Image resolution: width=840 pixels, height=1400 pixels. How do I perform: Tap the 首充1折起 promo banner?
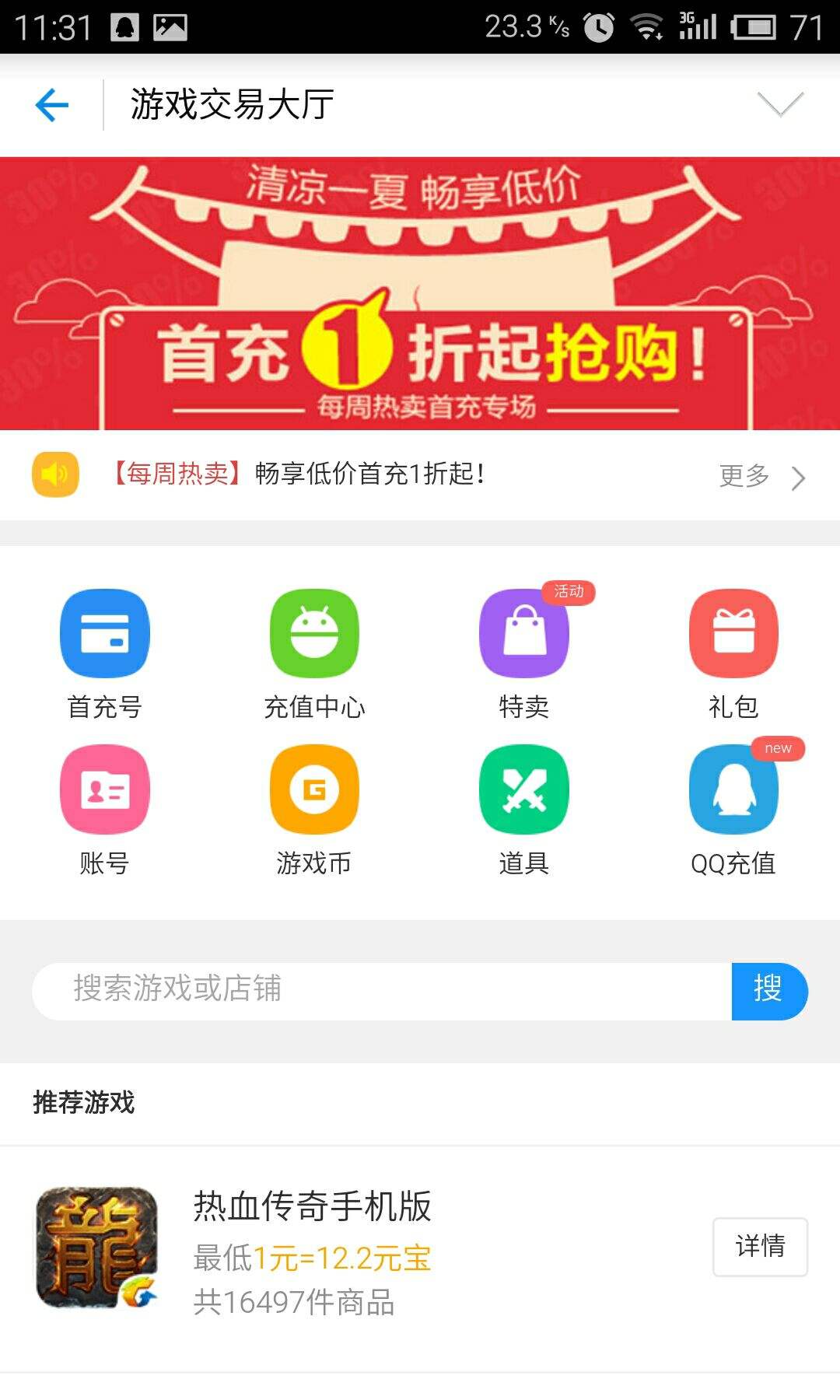[420, 296]
